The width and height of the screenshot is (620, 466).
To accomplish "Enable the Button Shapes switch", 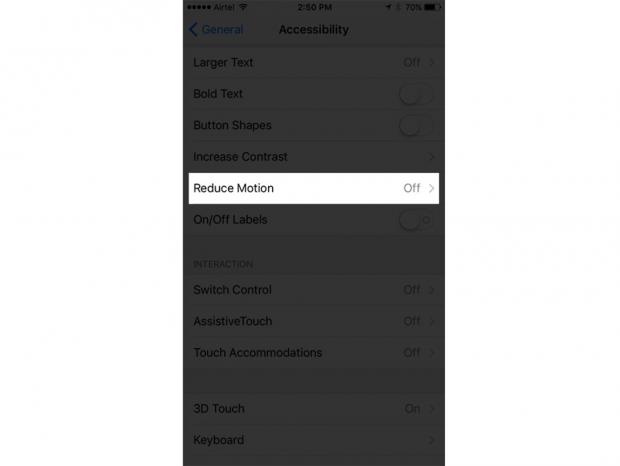I will click(x=416, y=126).
